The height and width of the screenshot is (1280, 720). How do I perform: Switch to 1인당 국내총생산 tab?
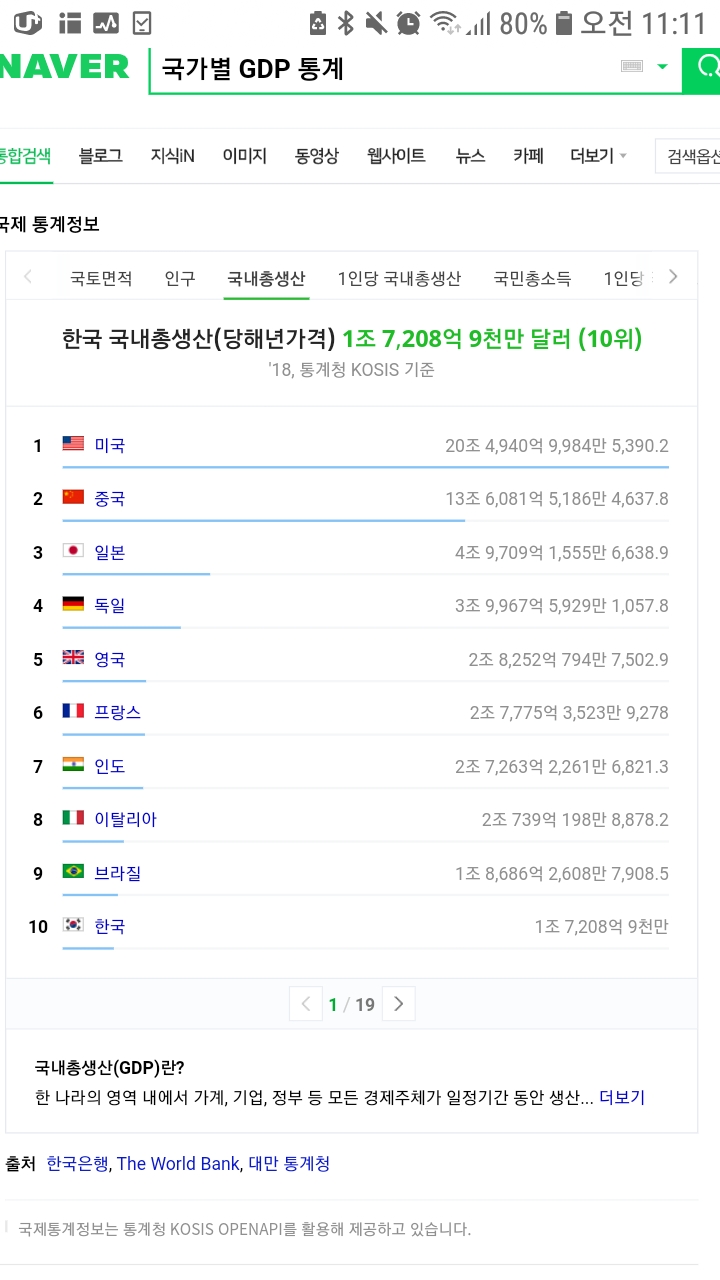tap(399, 279)
